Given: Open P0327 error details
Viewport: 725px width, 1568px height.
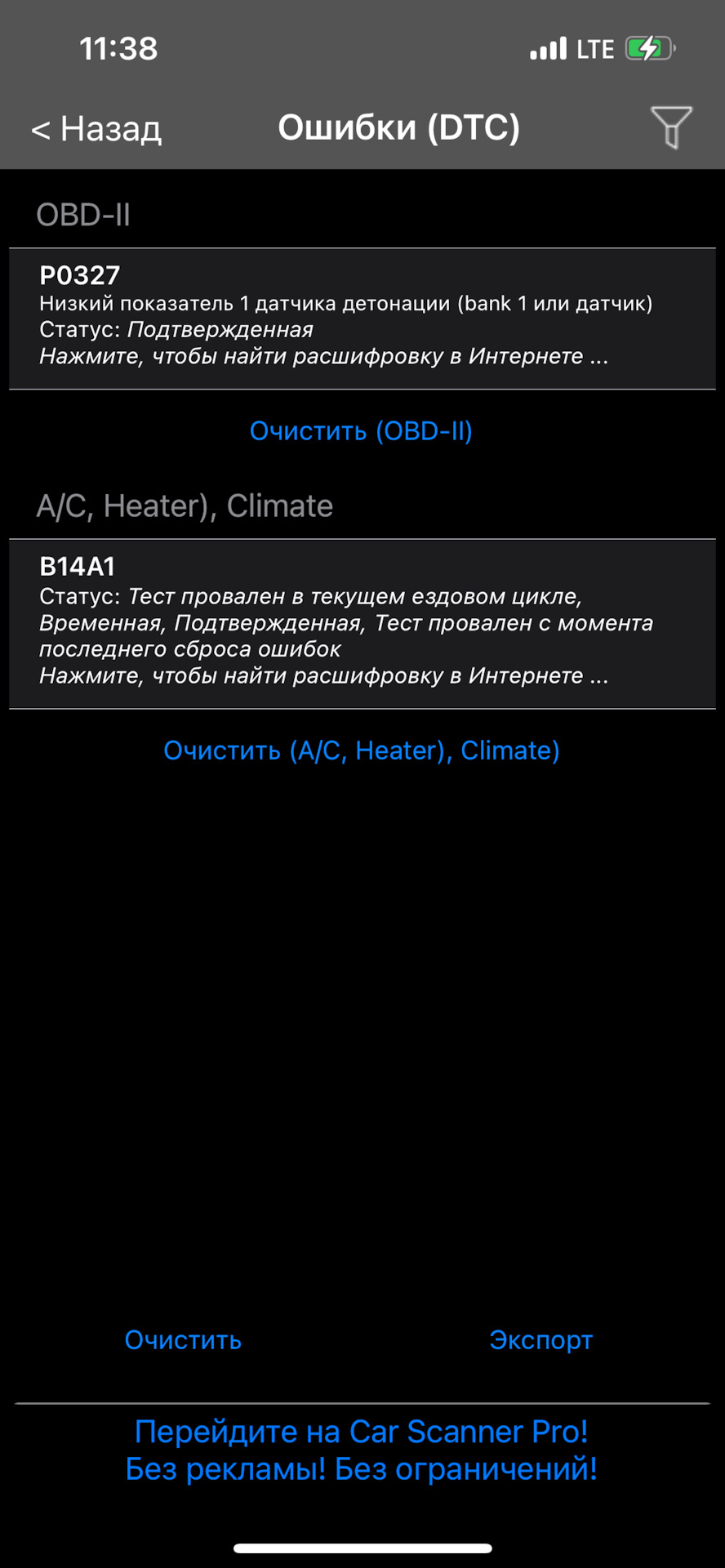Looking at the screenshot, I should point(362,318).
